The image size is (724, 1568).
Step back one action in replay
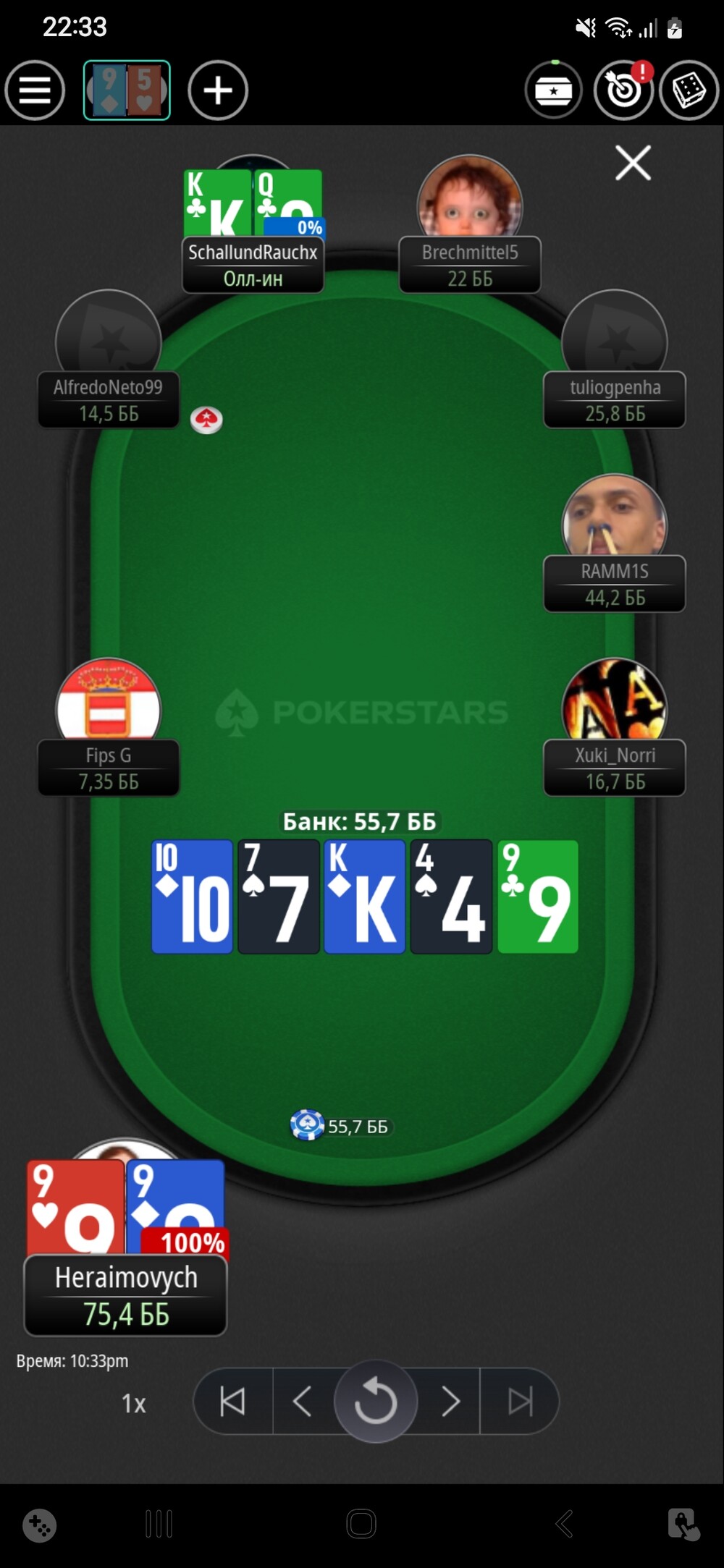coord(303,1402)
